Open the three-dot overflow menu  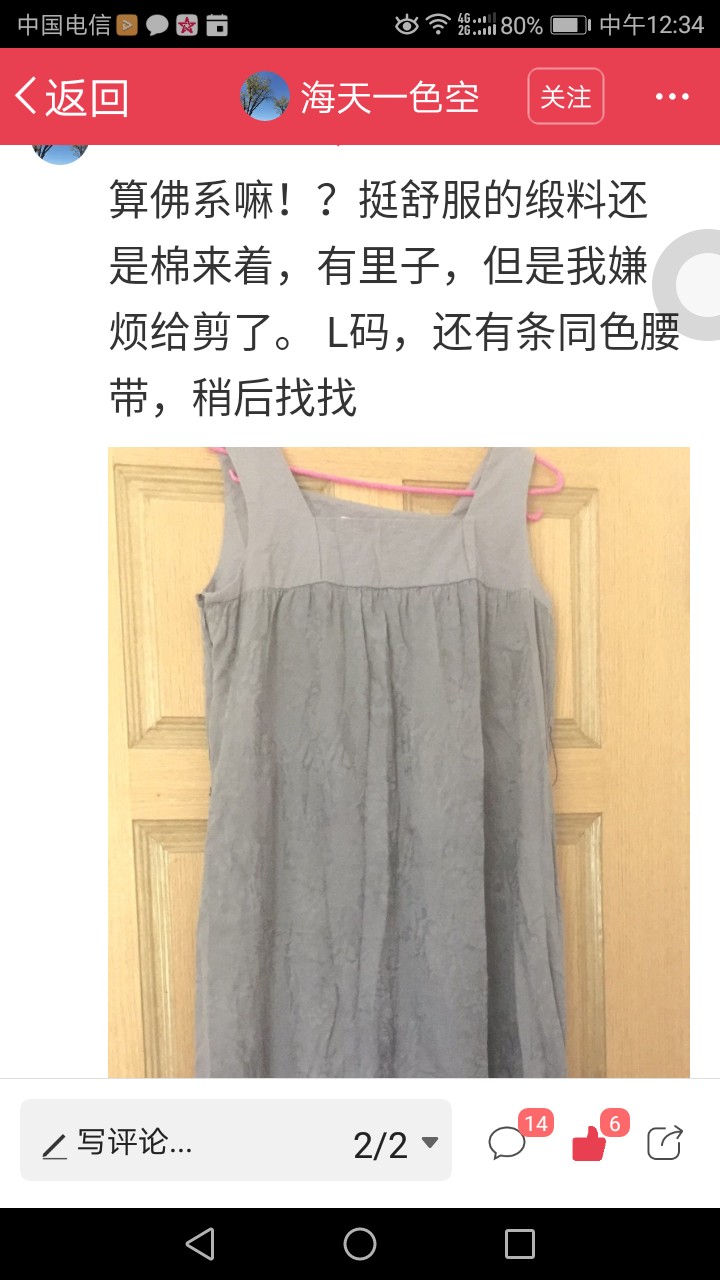click(x=672, y=97)
